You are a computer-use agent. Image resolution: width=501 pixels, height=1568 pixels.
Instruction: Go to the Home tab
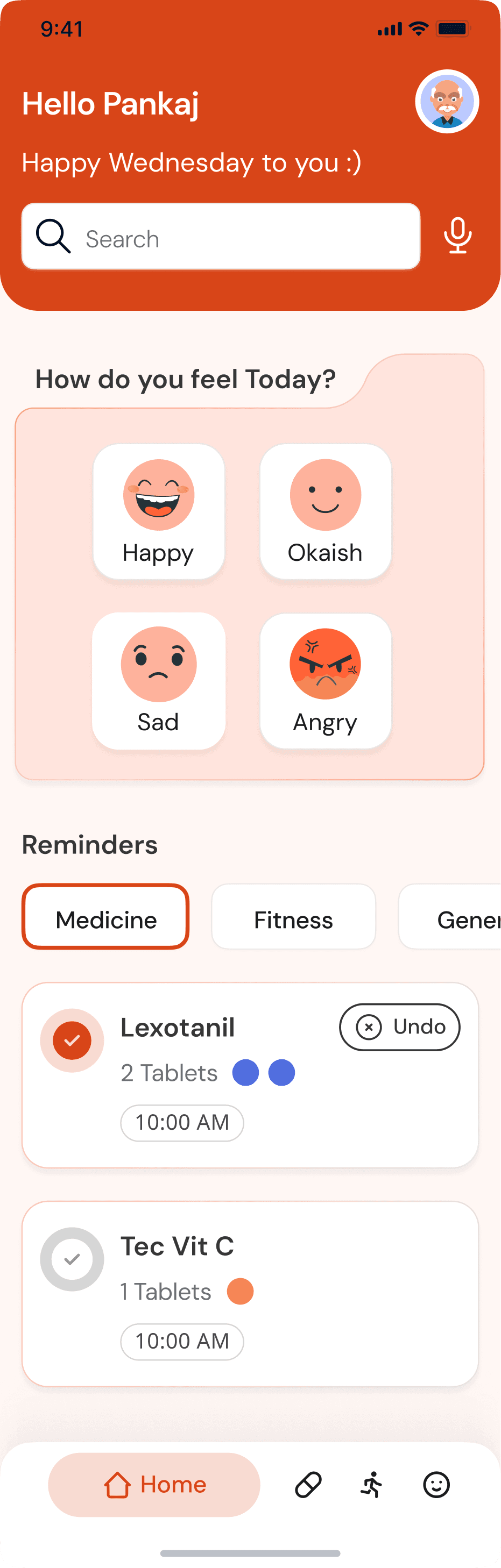point(154,1485)
